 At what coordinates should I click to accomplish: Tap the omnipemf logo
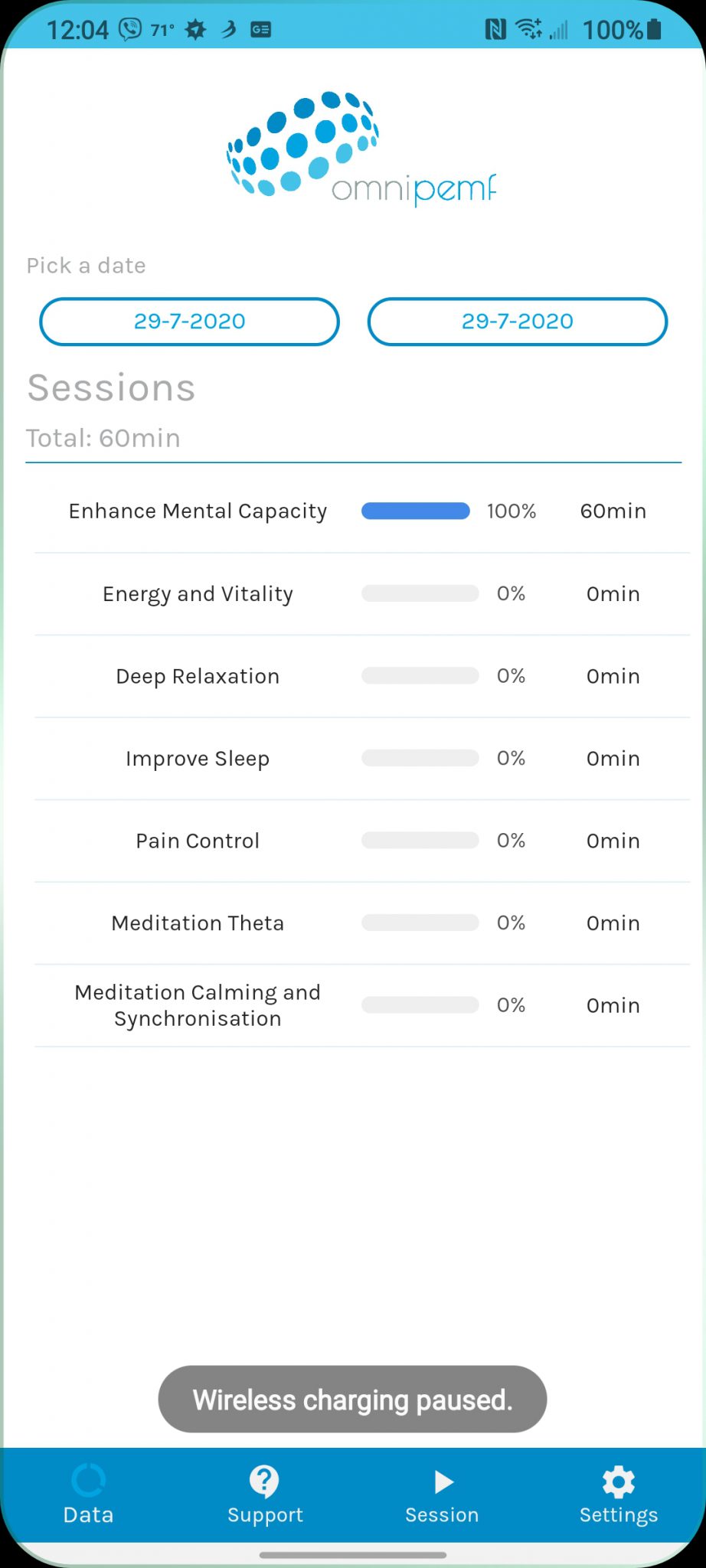tap(360, 145)
